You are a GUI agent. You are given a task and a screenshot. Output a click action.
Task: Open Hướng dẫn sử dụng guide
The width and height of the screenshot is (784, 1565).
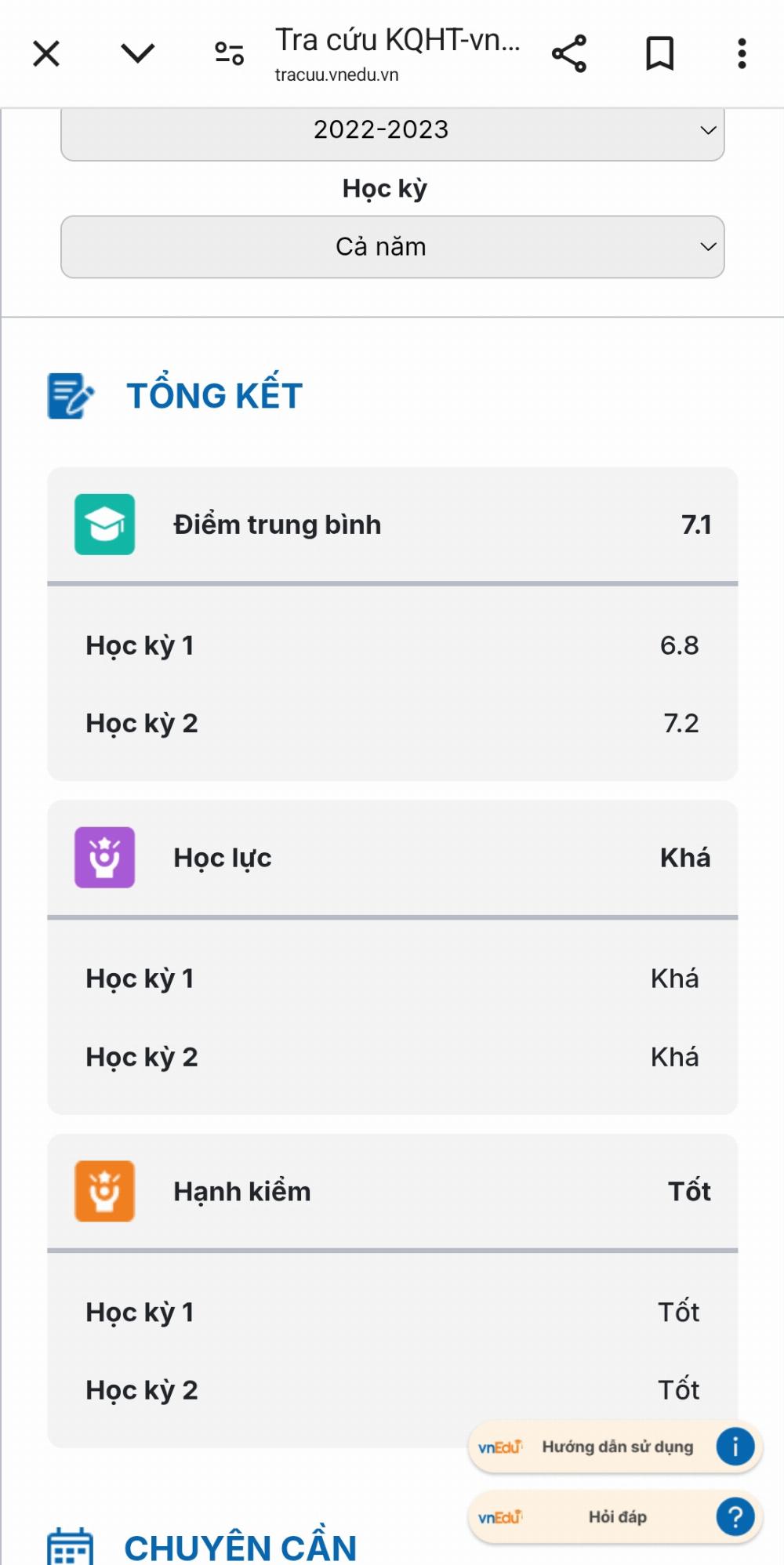click(616, 1447)
